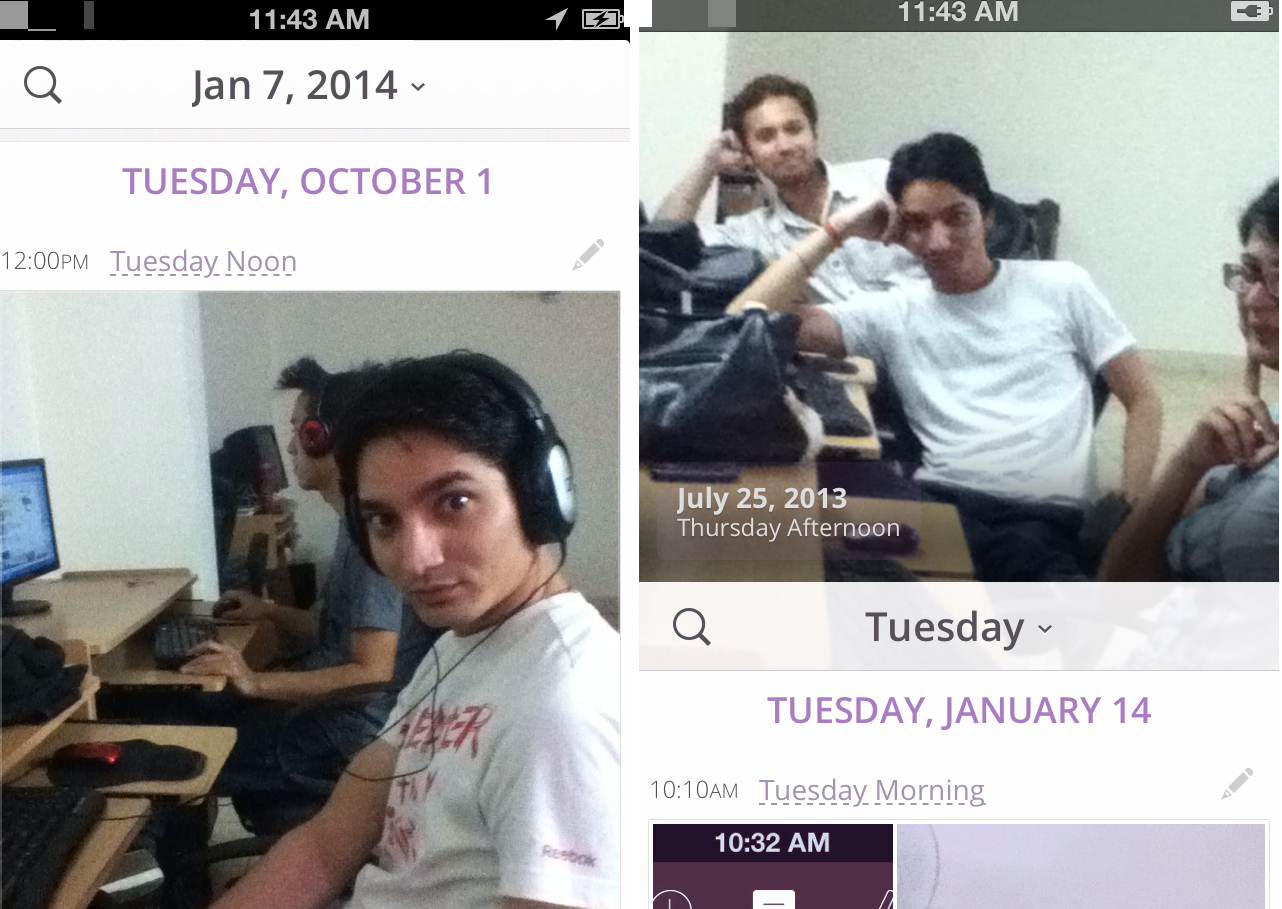Edit the Tuesday Morning entry with pencil
Image resolution: width=1282 pixels, height=909 pixels.
click(x=1237, y=784)
